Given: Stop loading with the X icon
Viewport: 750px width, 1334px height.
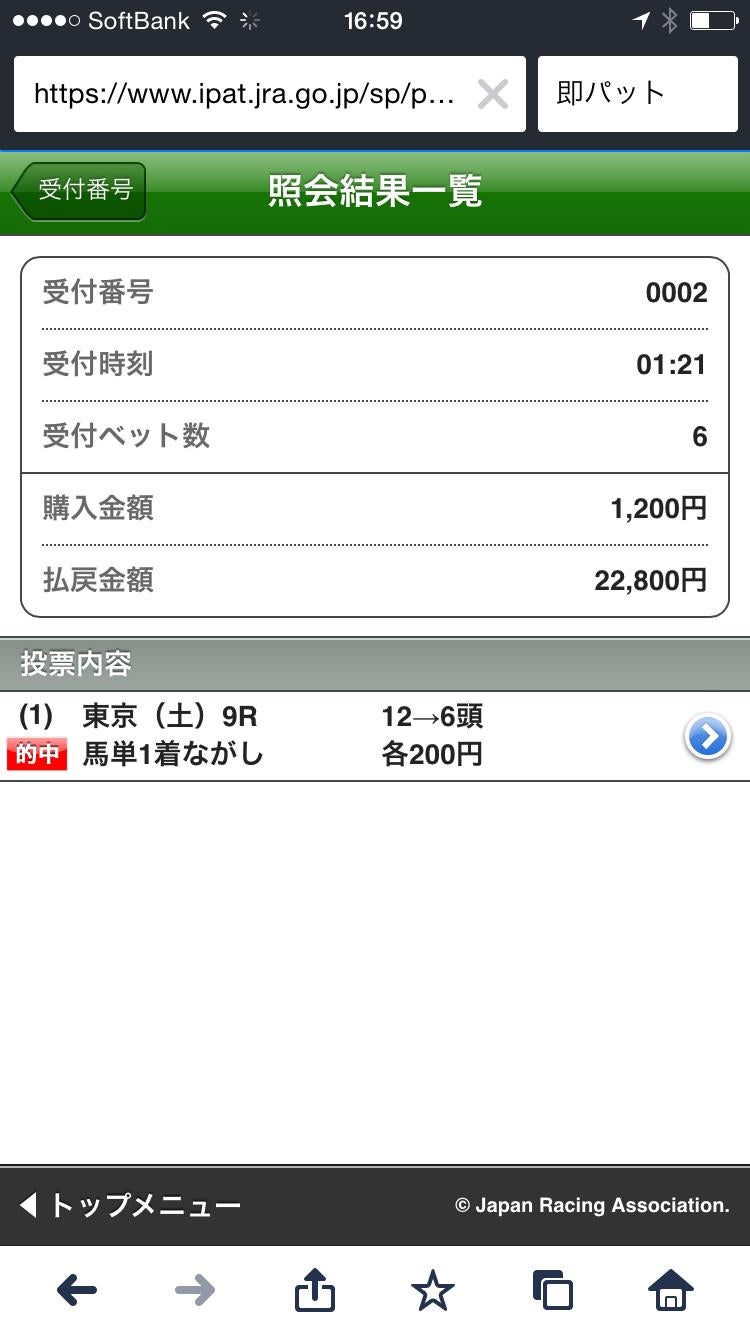Looking at the screenshot, I should (492, 94).
